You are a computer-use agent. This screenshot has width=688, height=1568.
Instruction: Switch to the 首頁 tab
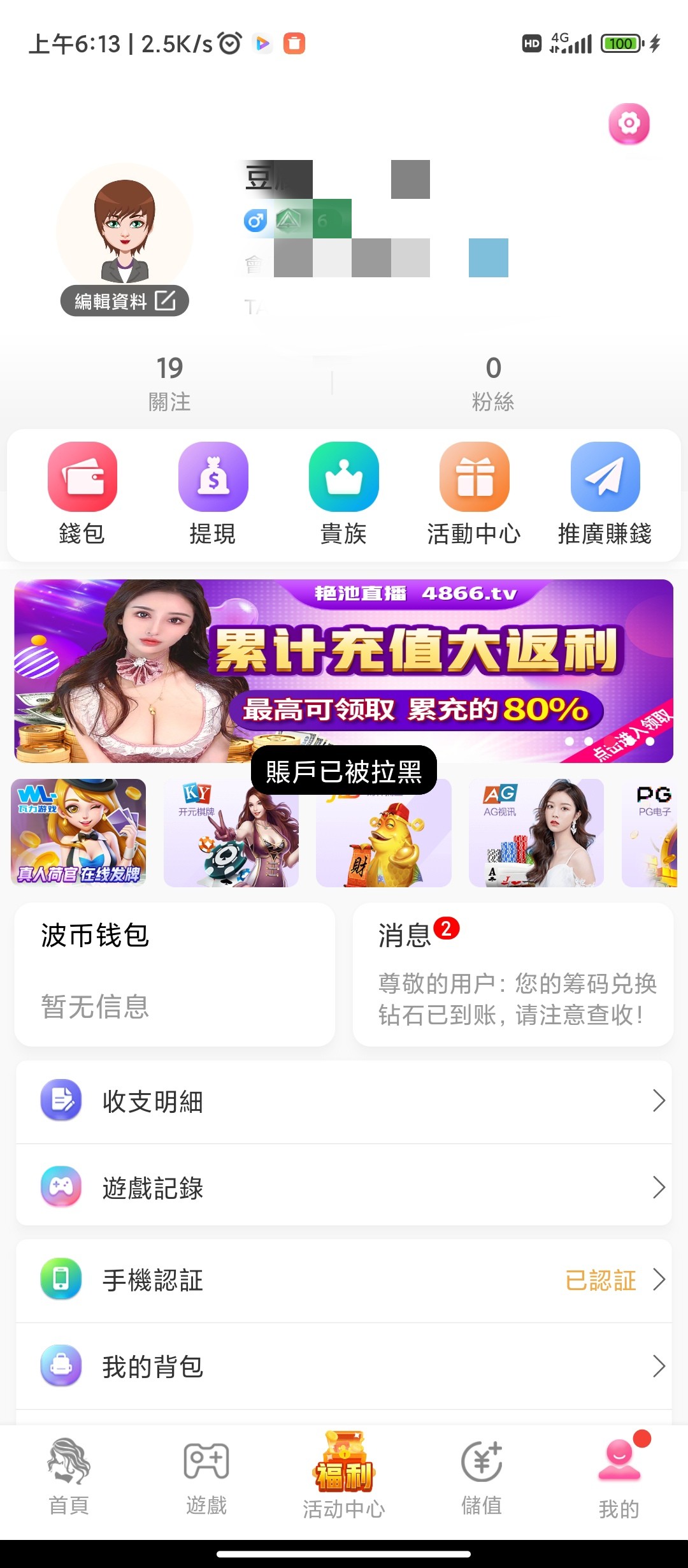68,1485
